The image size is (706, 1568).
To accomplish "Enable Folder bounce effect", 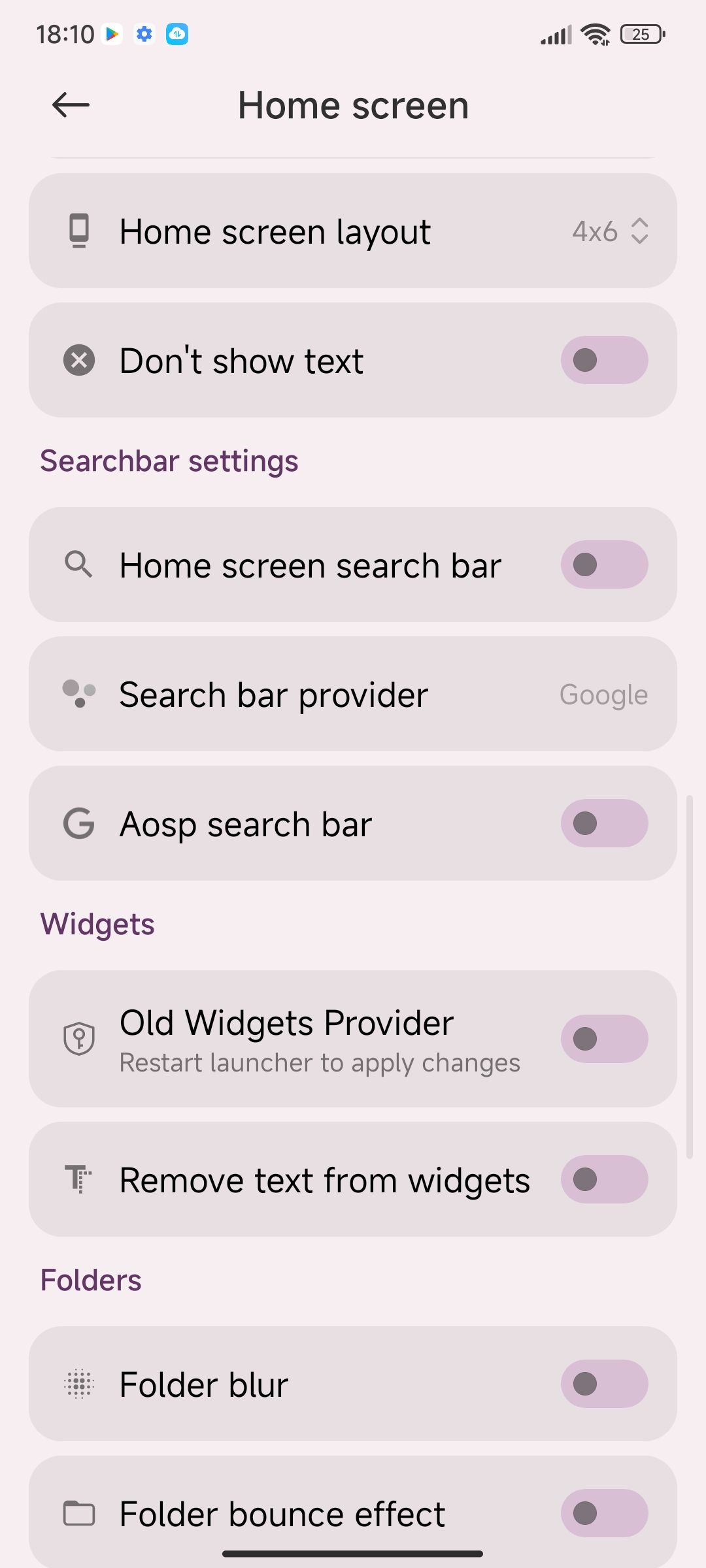I will click(x=604, y=1512).
